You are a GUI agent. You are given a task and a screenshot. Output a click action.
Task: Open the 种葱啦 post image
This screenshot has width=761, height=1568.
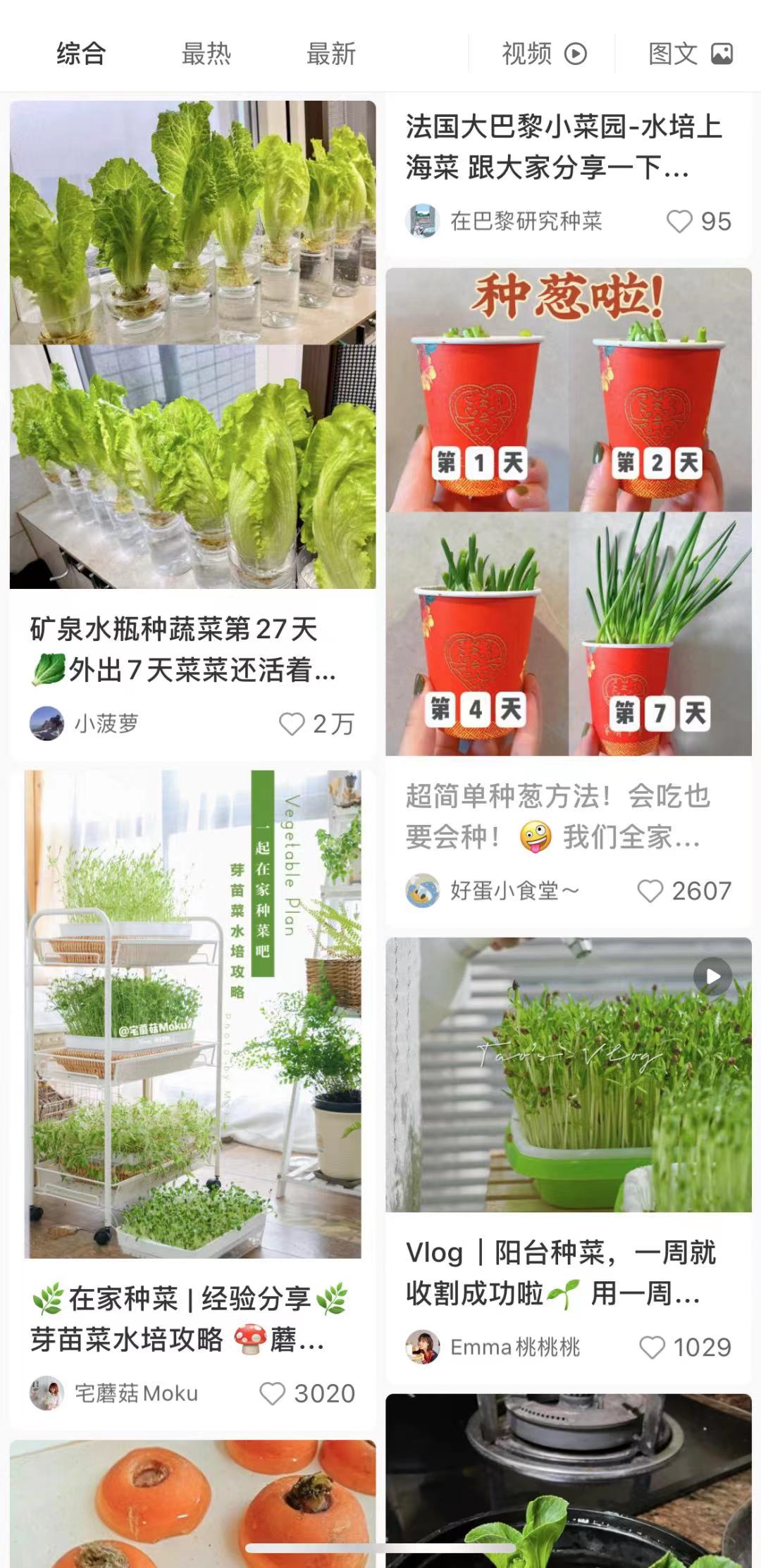tap(568, 512)
